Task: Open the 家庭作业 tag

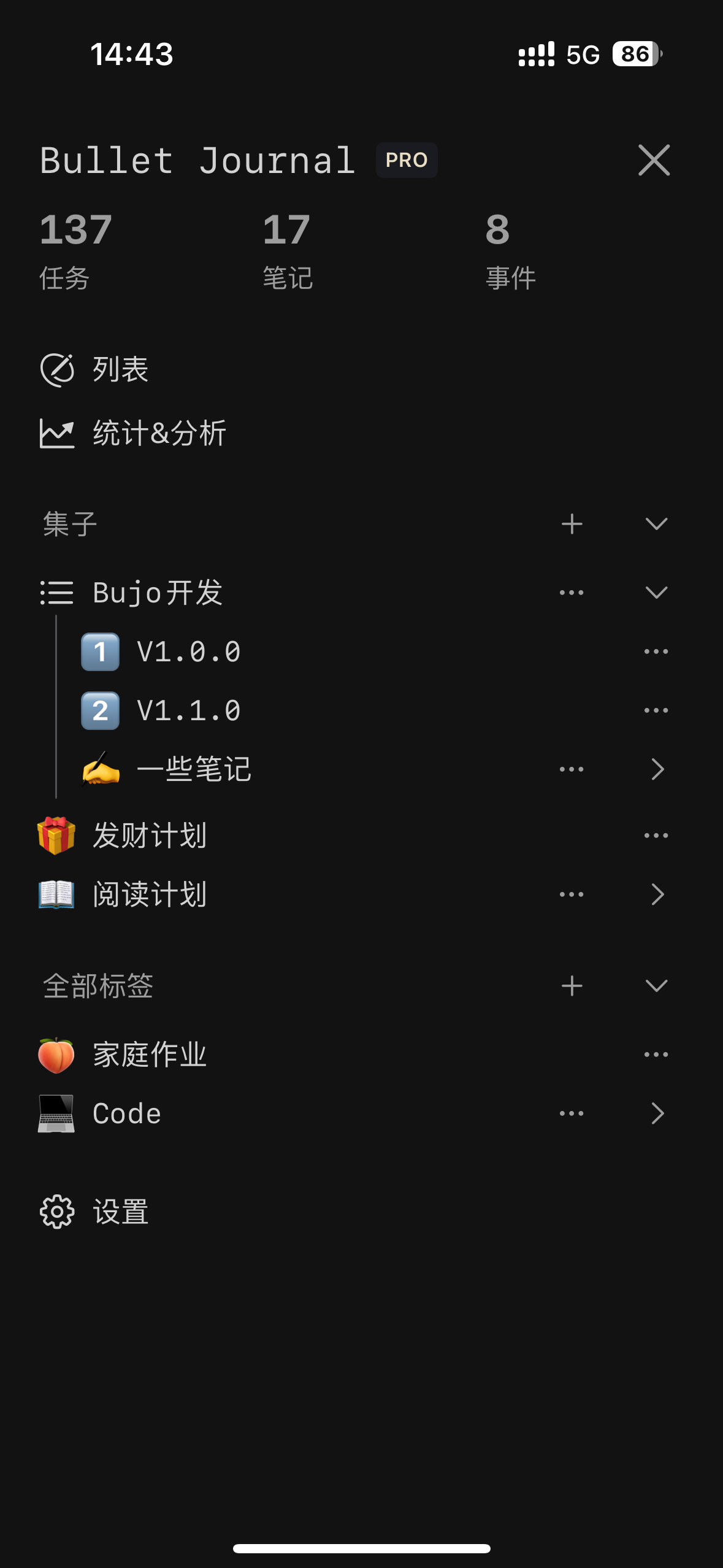Action: (x=123, y=1055)
